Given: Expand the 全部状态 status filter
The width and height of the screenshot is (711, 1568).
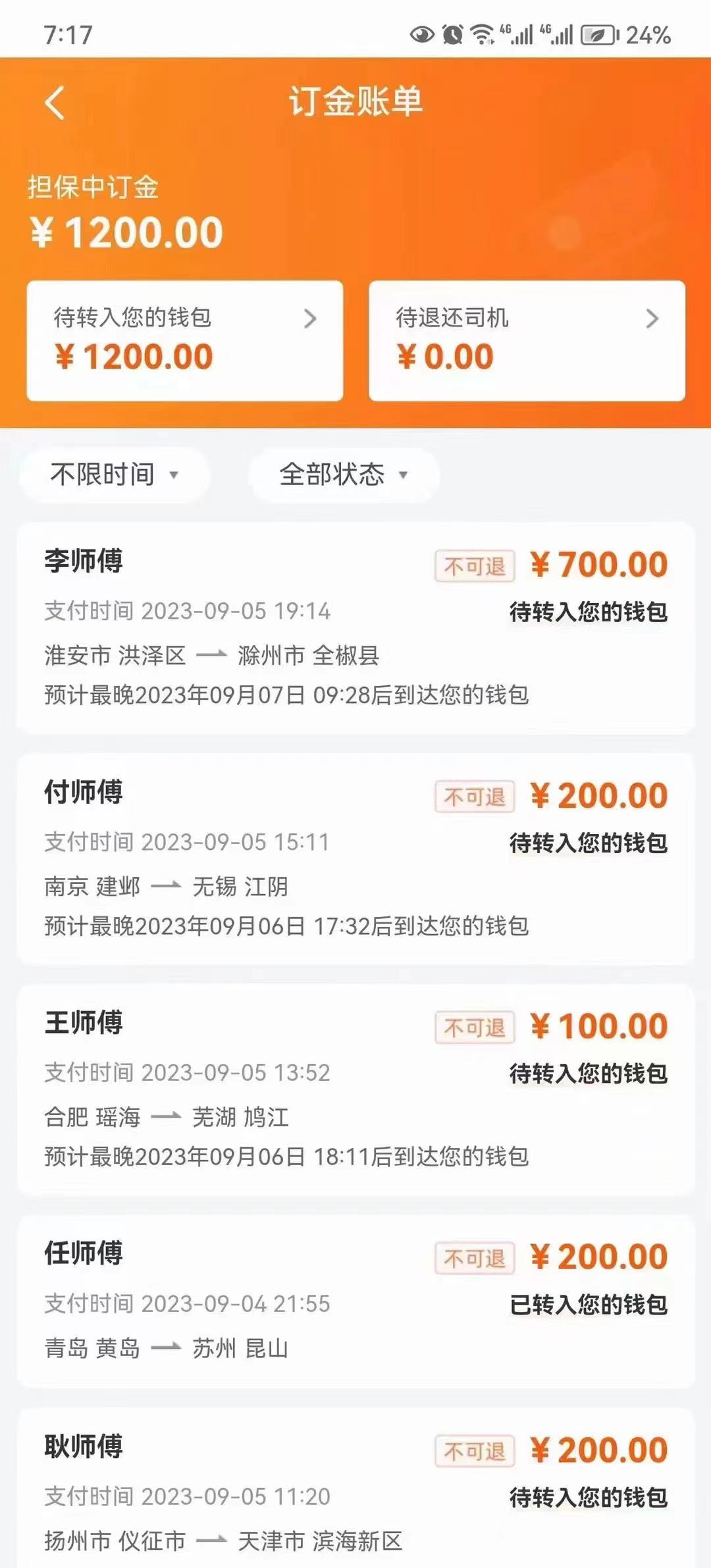Looking at the screenshot, I should (344, 475).
